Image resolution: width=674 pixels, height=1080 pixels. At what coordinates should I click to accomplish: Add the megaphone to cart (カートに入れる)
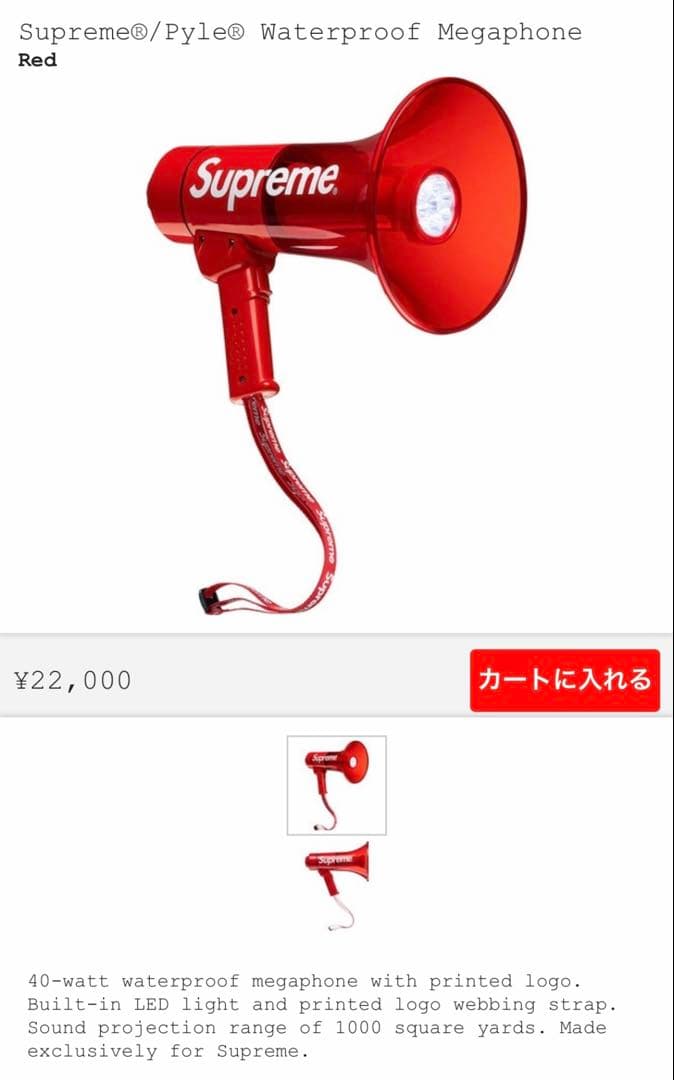coord(564,680)
